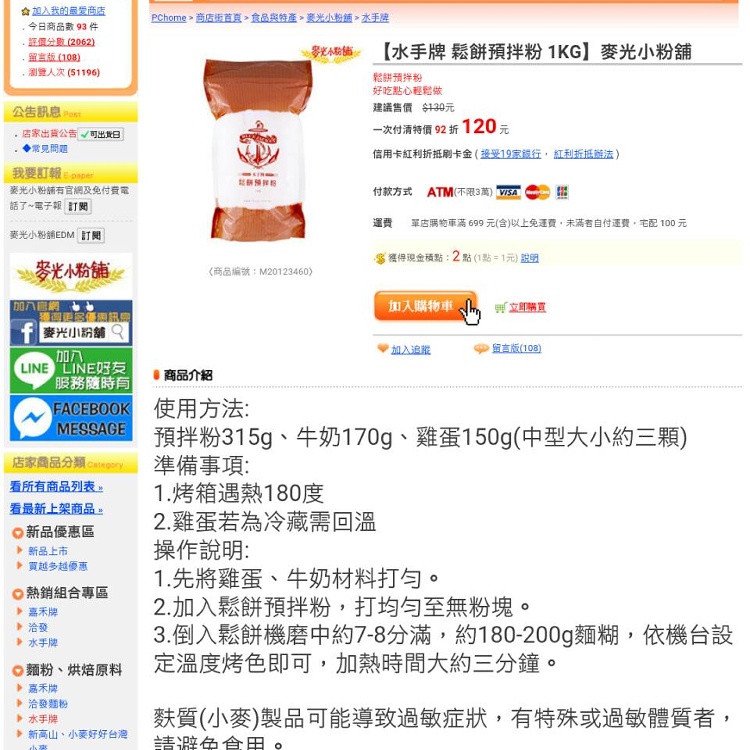Viewport: 750px width, 750px height.
Task: View the 評價分數 (2062) ratings
Action: tap(61, 42)
